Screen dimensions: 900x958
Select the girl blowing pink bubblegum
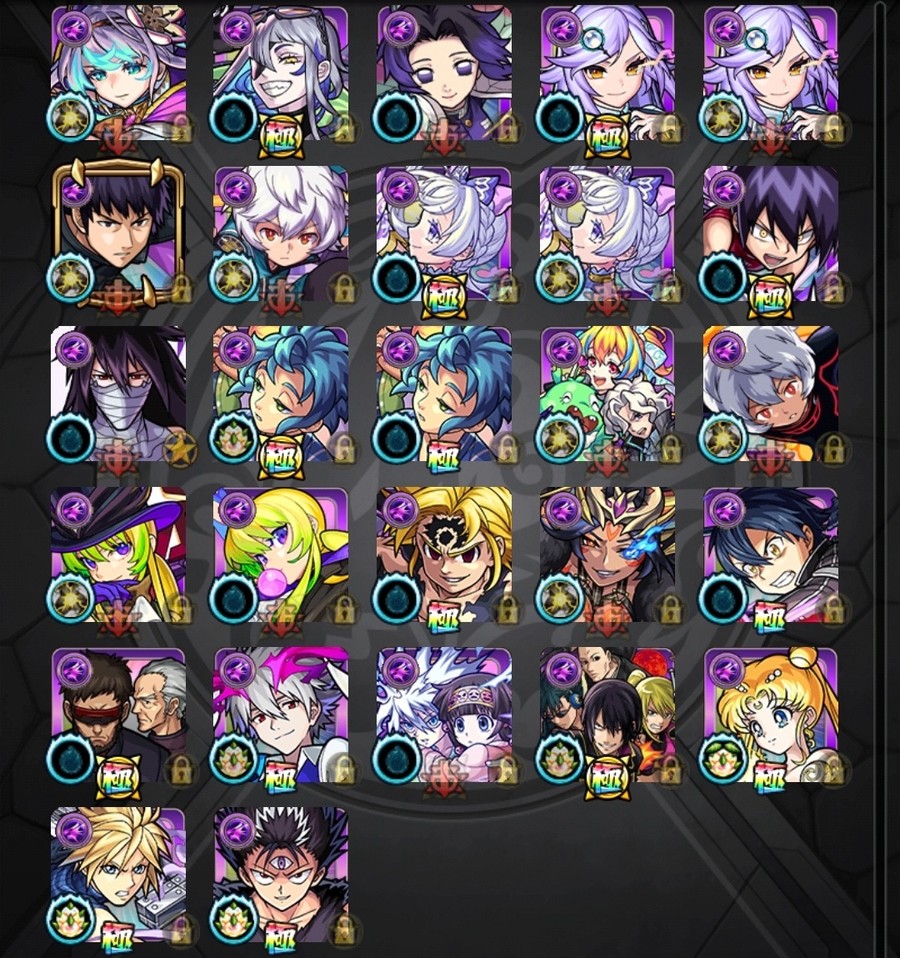(281, 556)
